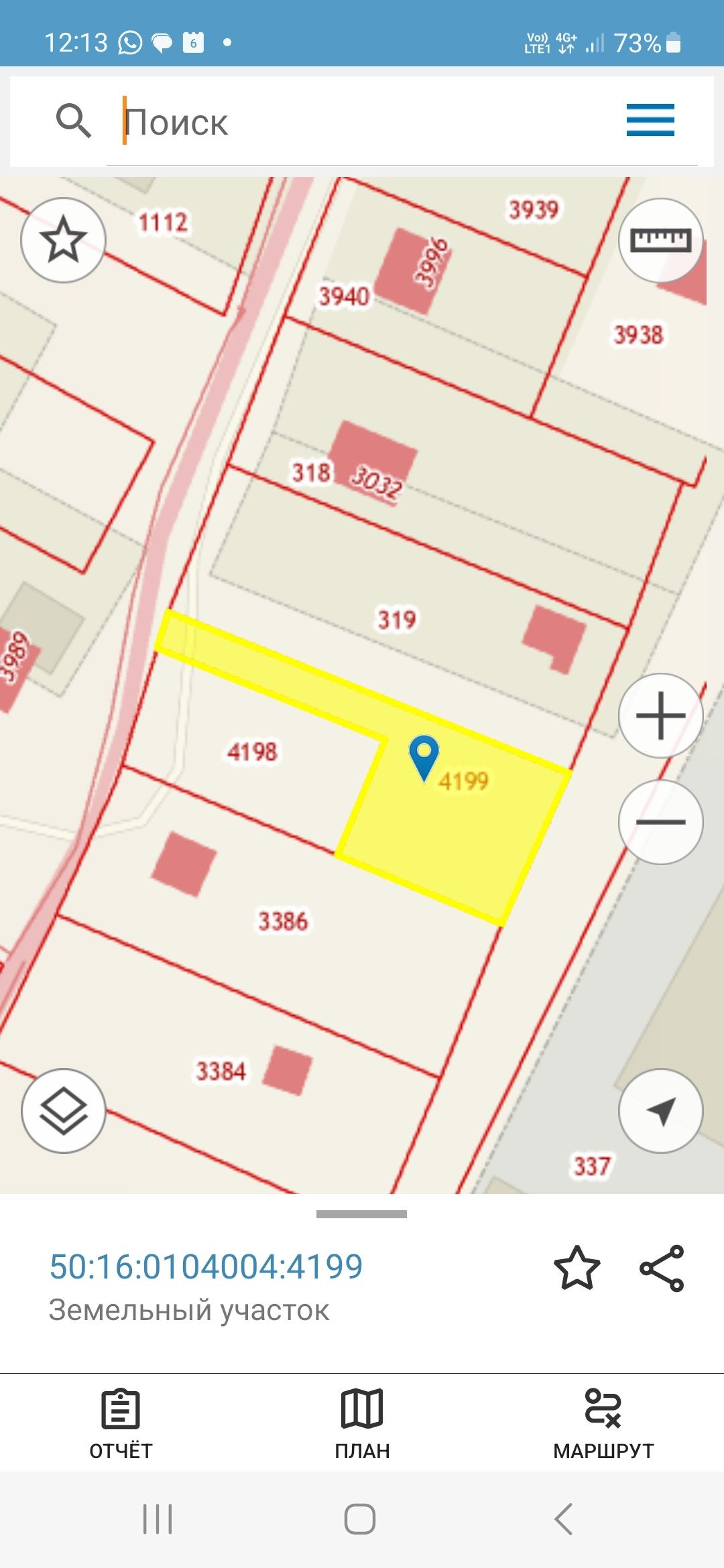Zoom out with the minus button

(x=660, y=822)
